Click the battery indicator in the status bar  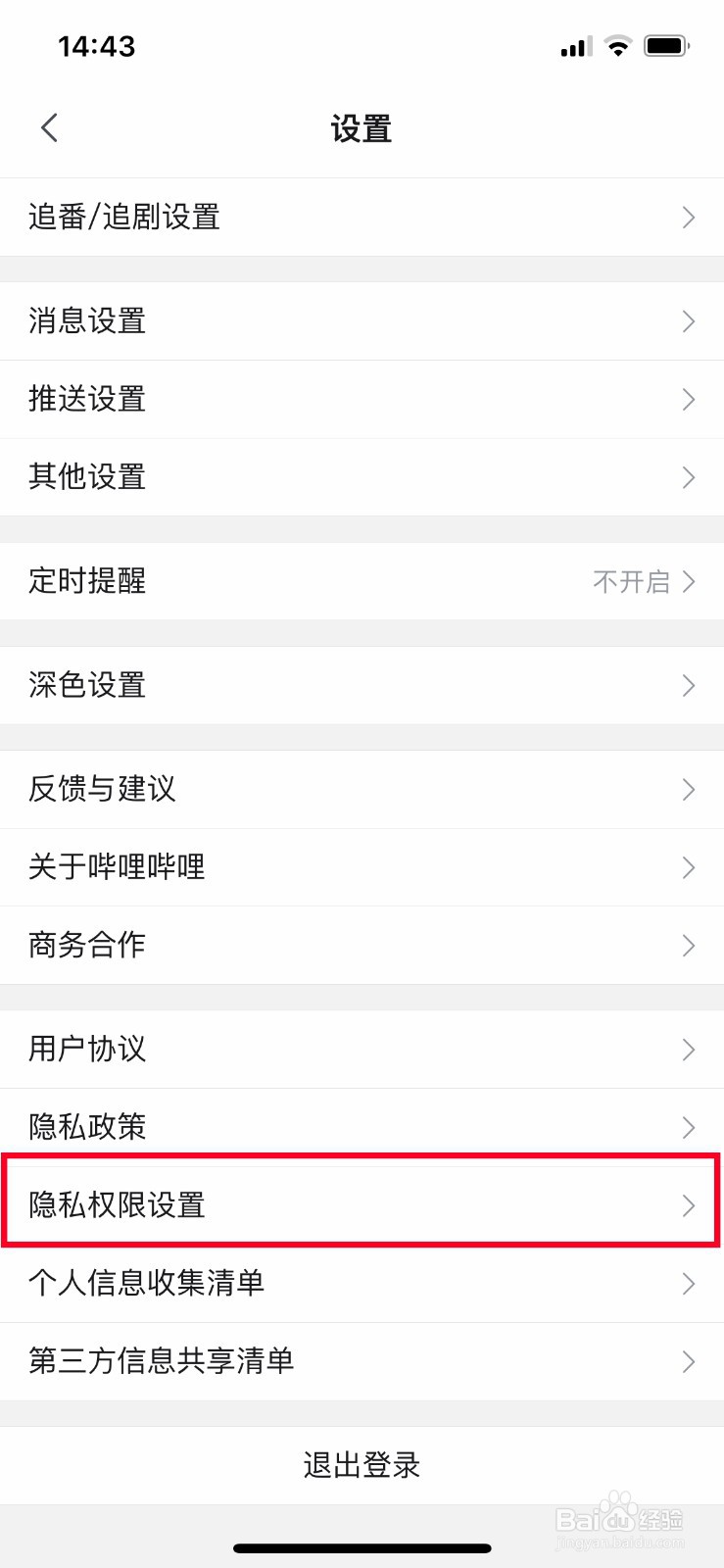[667, 45]
